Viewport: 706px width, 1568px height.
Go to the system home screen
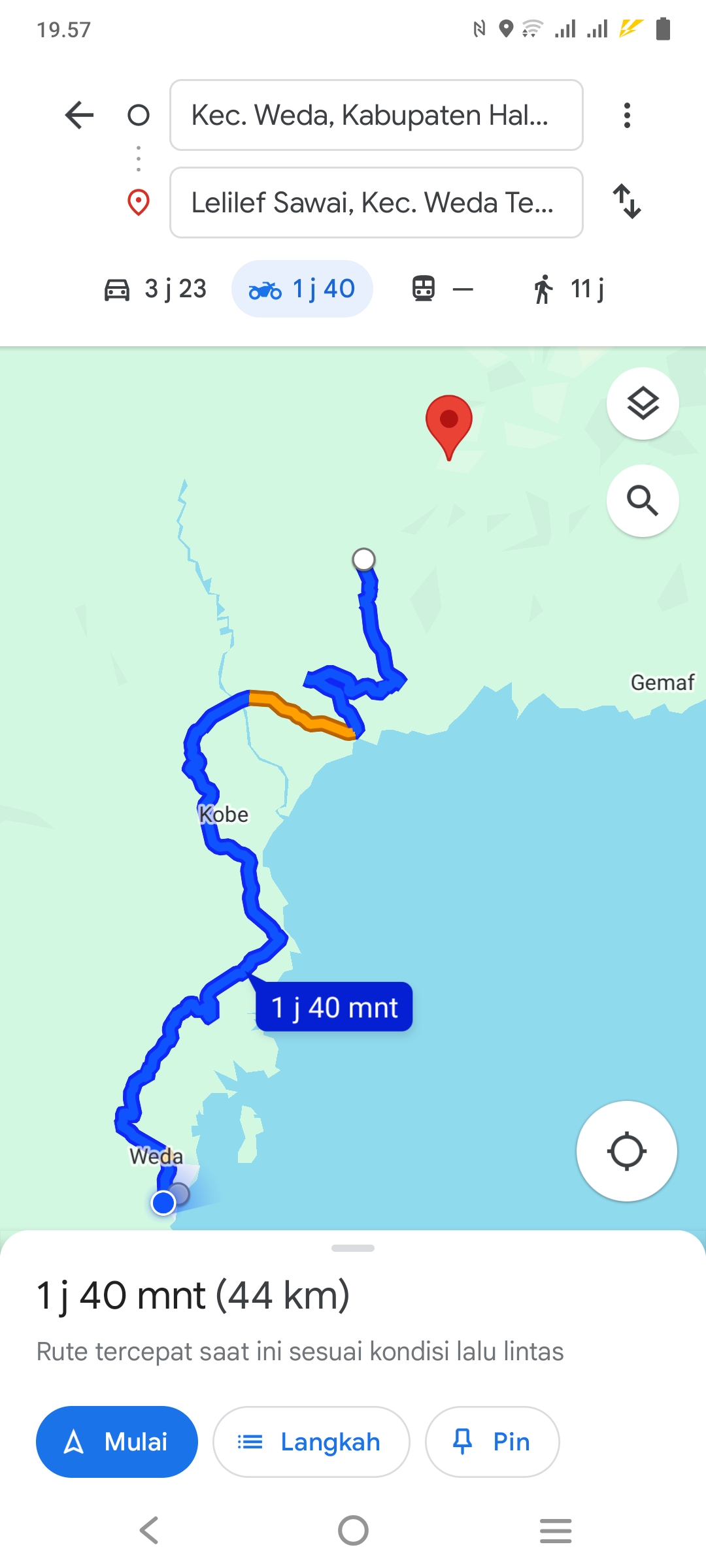[x=353, y=1530]
